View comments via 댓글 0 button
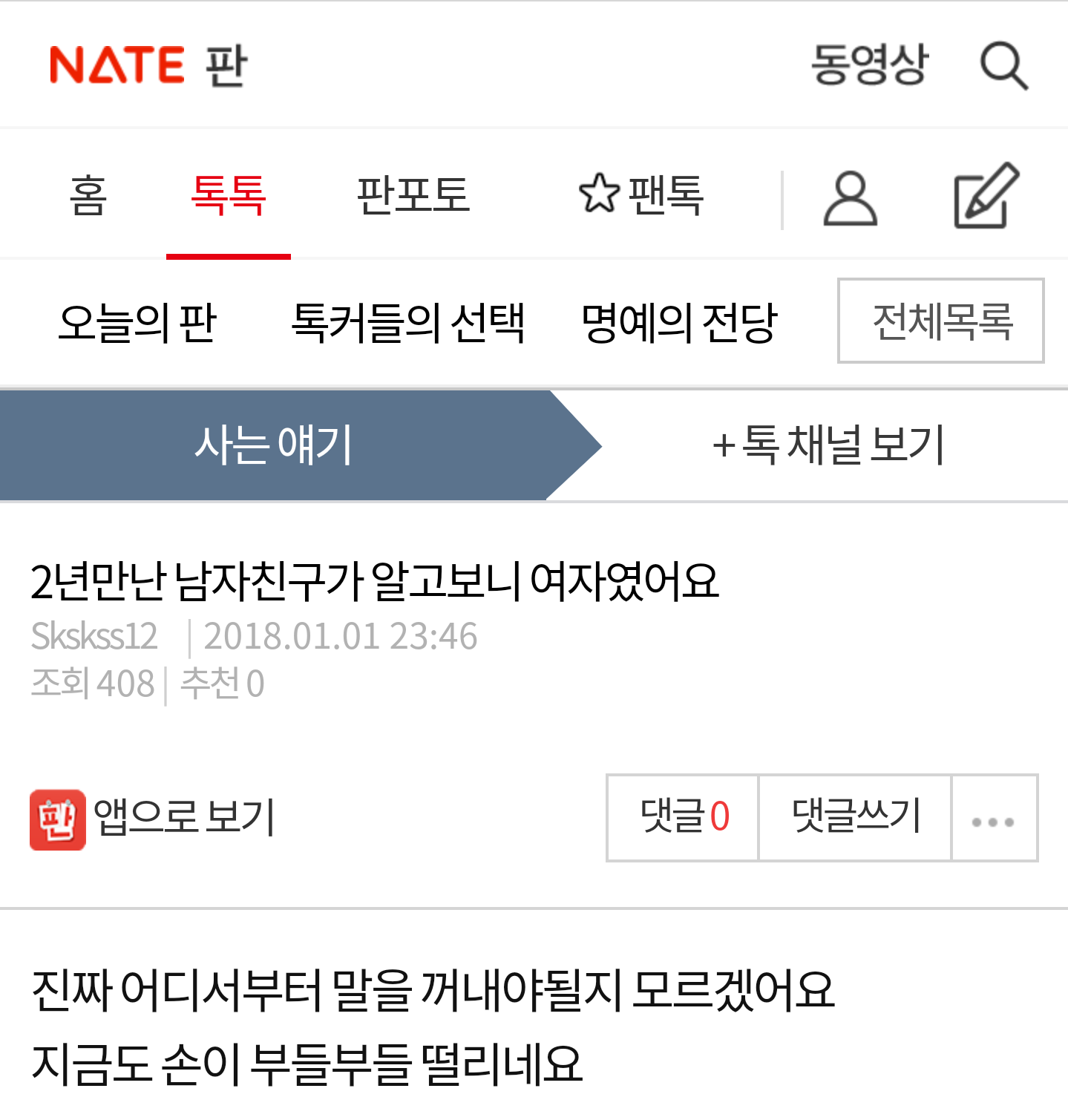The height and width of the screenshot is (1120, 1068). pyautogui.click(x=683, y=818)
